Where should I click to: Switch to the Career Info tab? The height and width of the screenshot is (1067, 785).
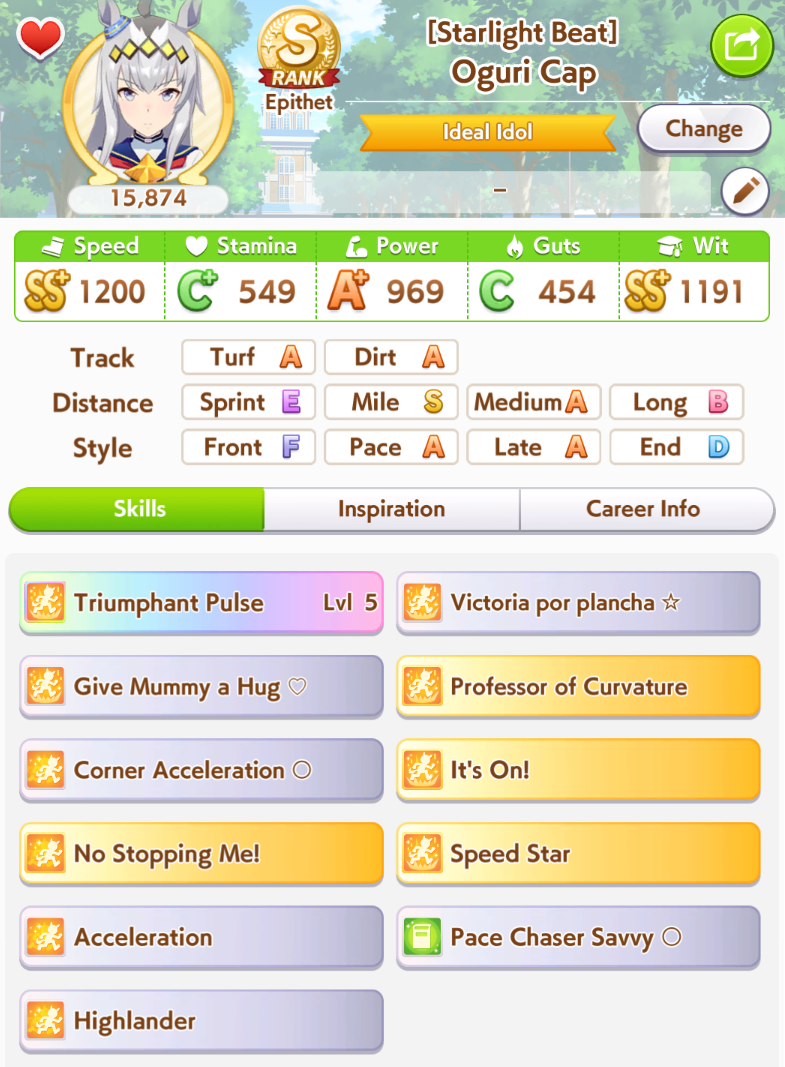click(645, 509)
